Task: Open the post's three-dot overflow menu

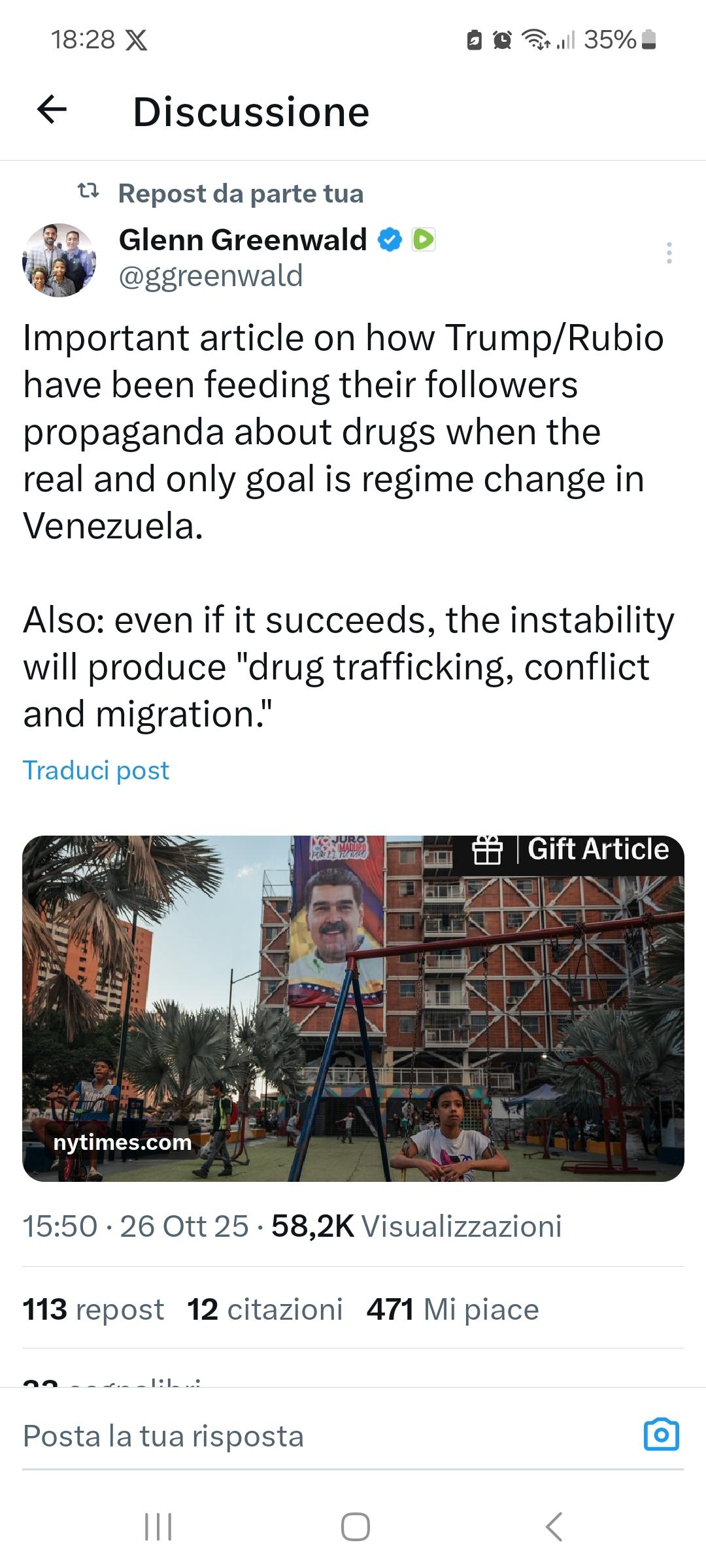Action: [669, 253]
